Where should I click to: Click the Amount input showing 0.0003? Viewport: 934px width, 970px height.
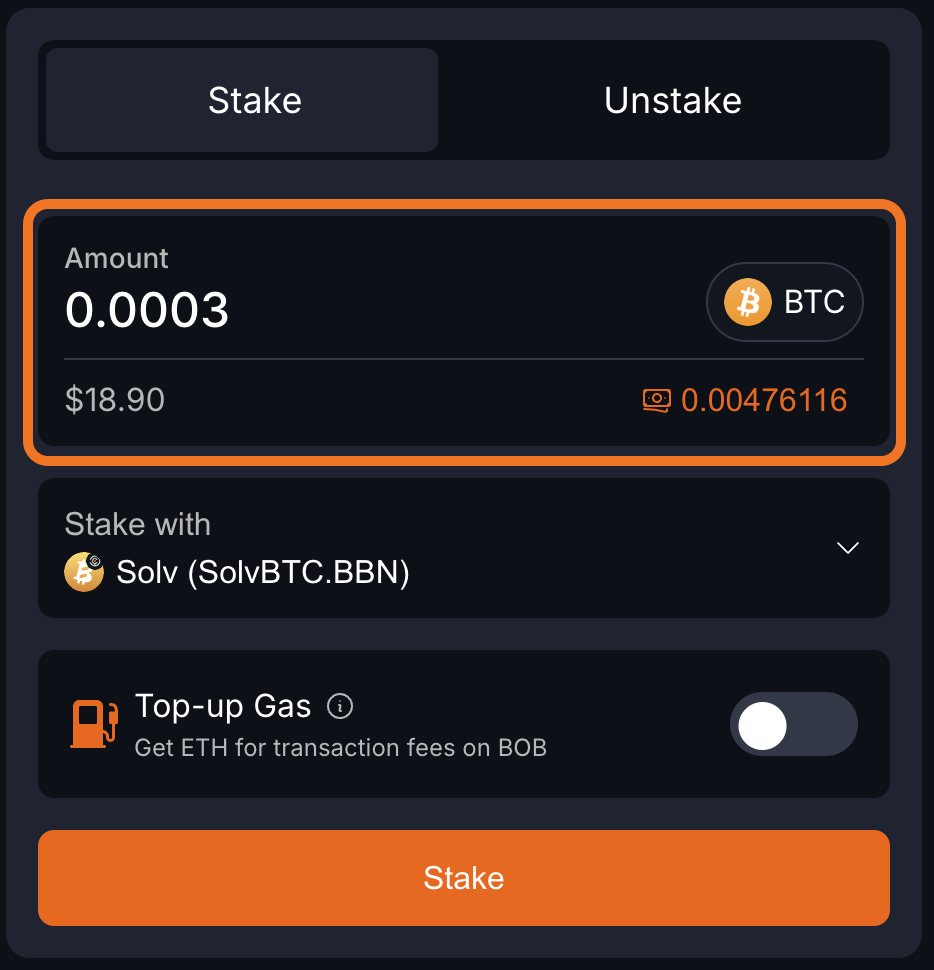[146, 311]
